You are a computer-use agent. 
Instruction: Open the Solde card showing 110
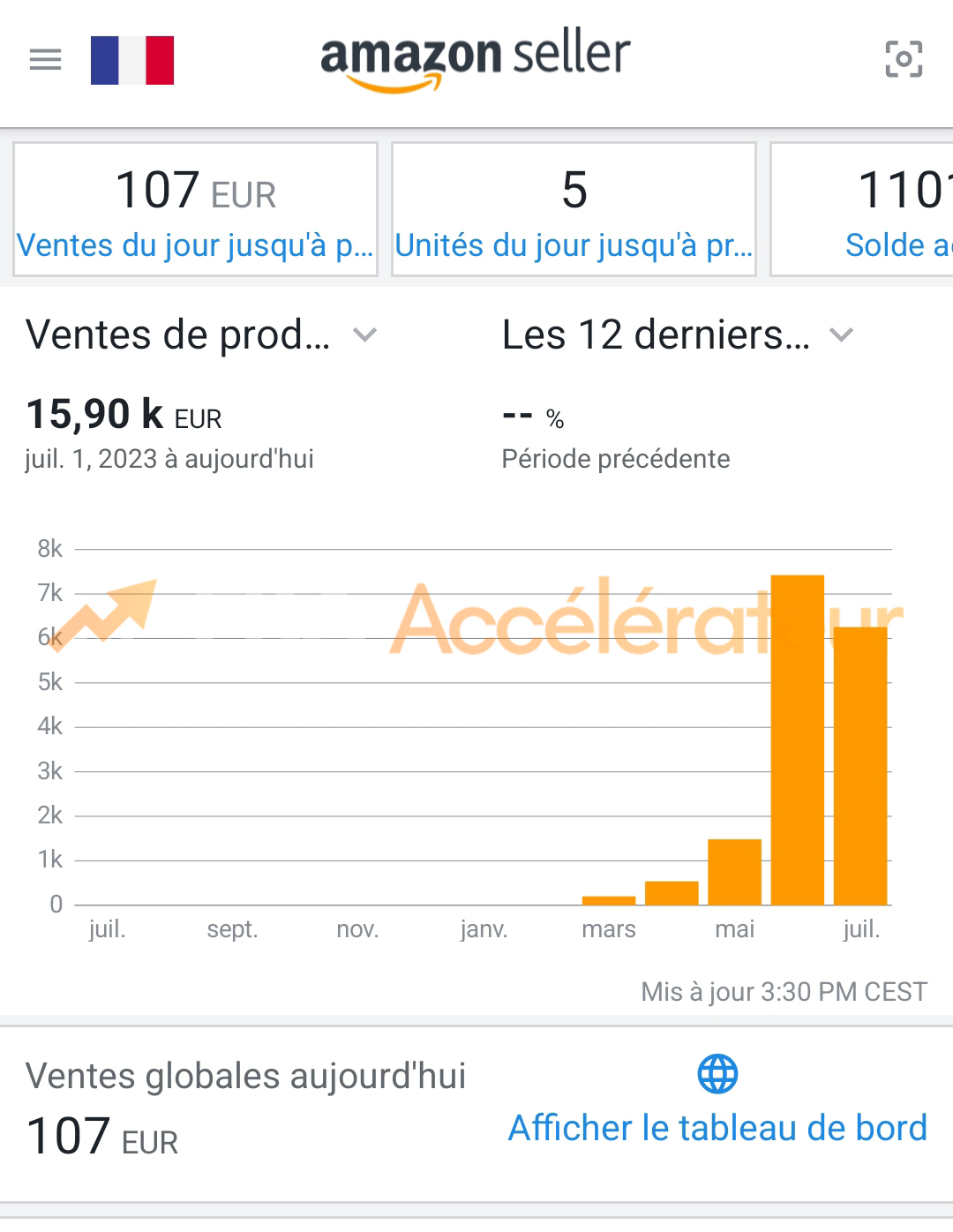coord(865,210)
